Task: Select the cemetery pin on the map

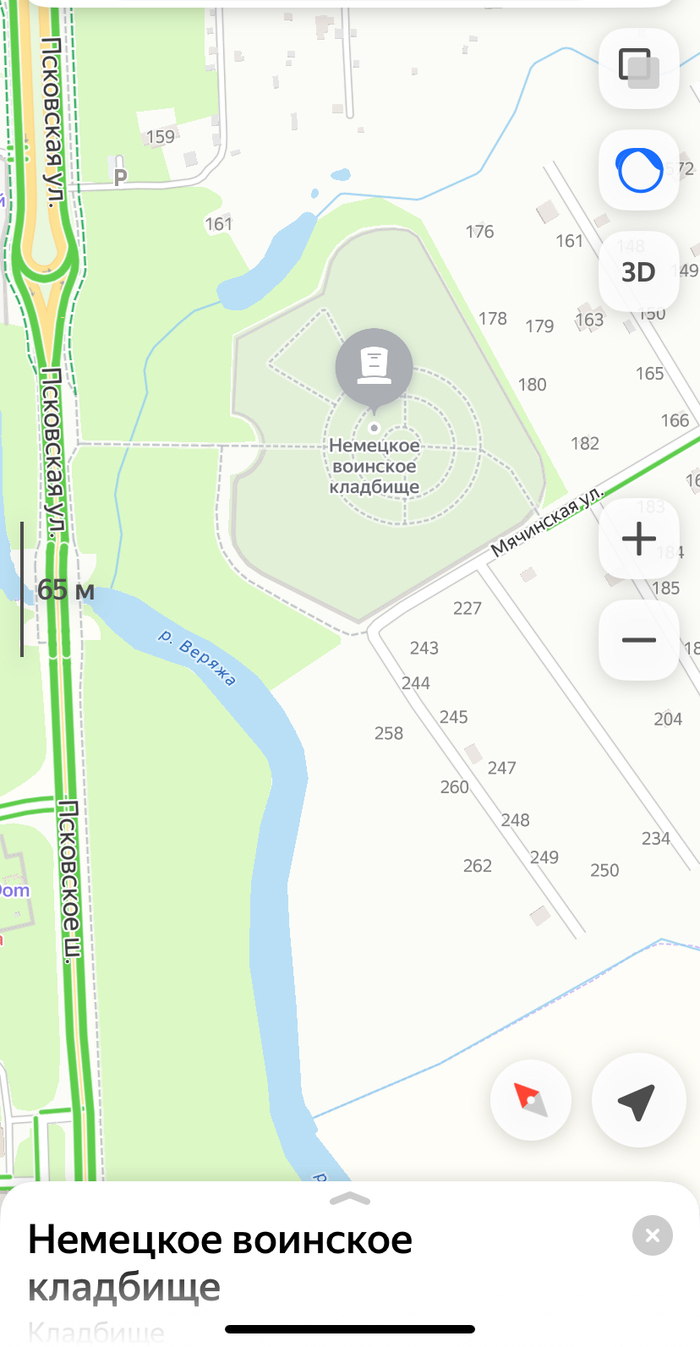Action: pyautogui.click(x=374, y=365)
